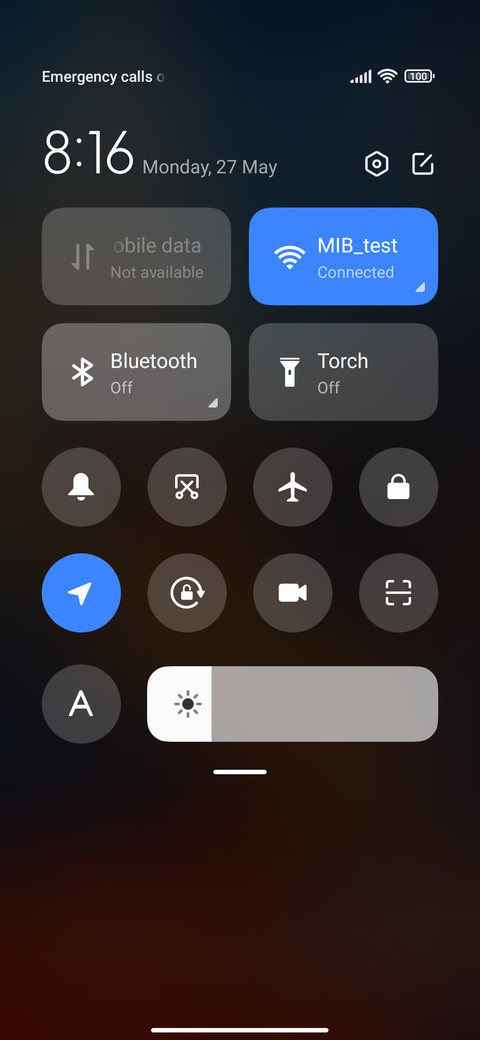Turn off the MIB_test Wi-Fi tile
480x1040 pixels.
tap(343, 257)
